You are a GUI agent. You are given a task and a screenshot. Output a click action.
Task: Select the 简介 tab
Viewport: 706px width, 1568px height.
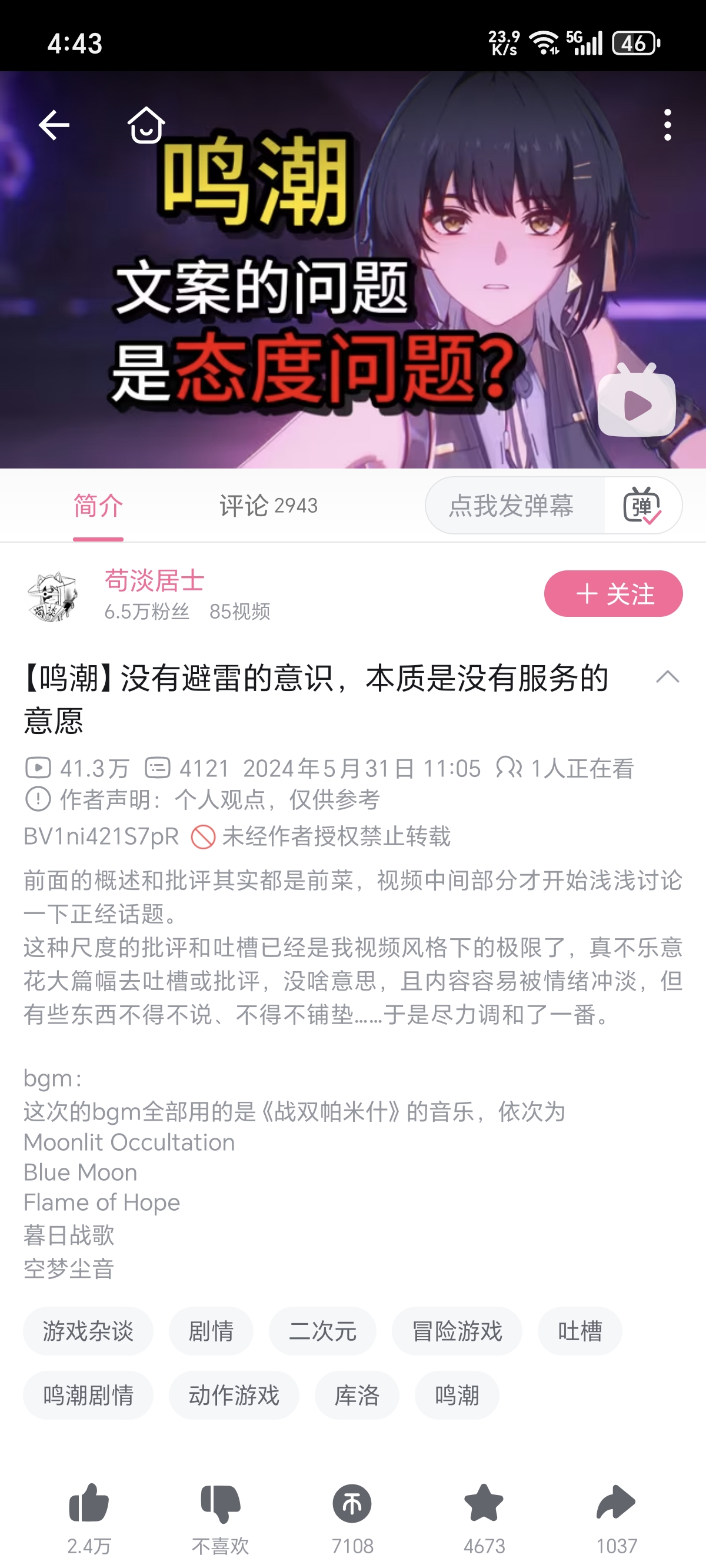(x=98, y=505)
